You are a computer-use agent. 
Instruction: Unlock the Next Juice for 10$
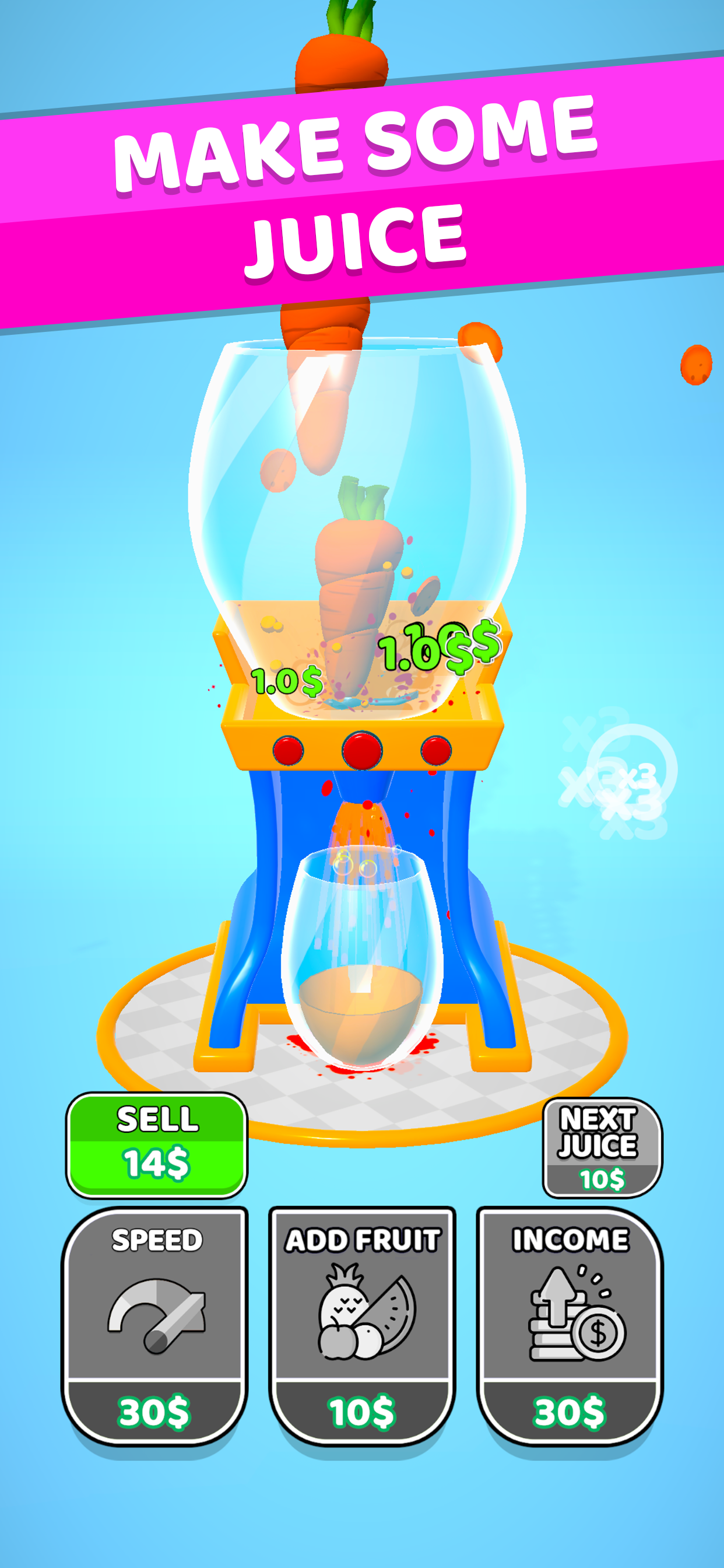[x=601, y=1147]
